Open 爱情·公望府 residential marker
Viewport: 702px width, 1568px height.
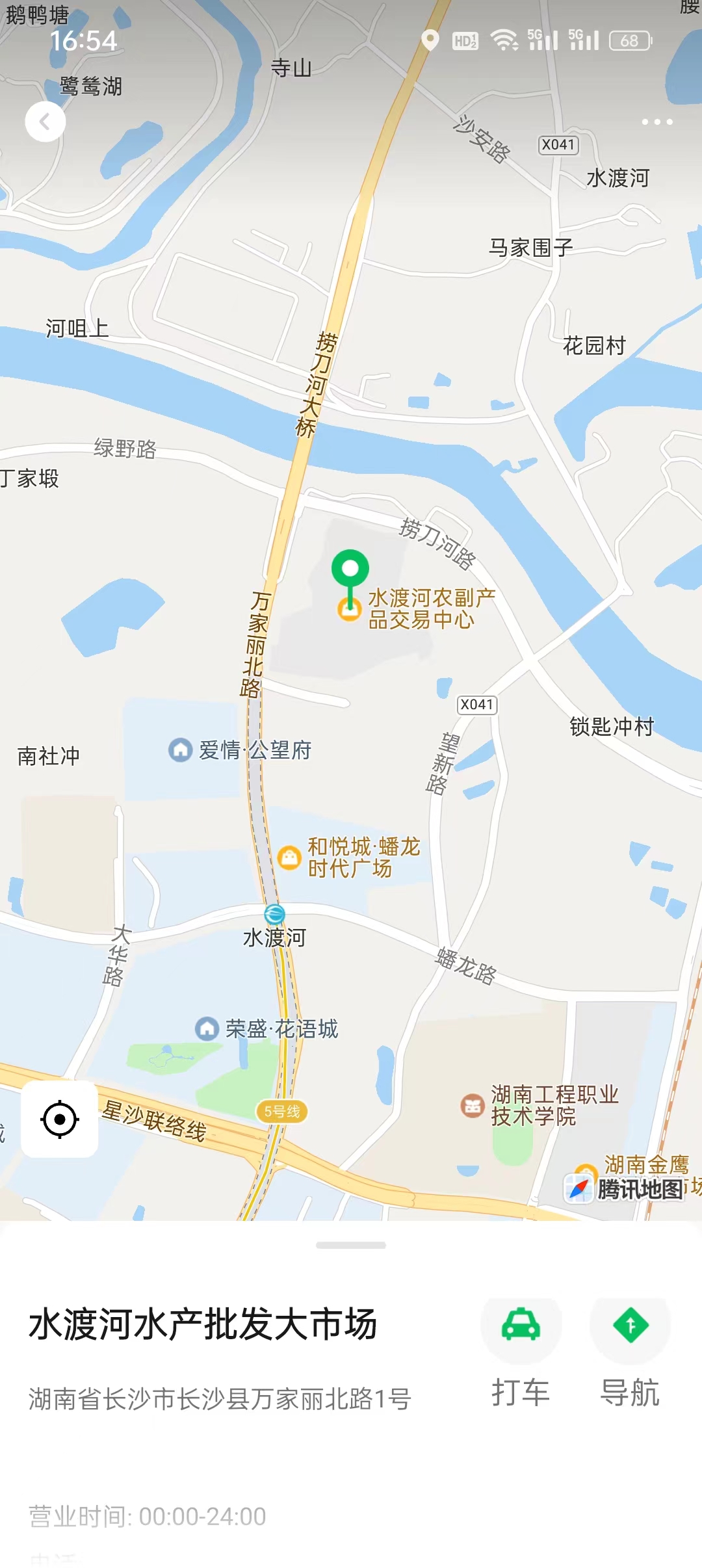point(180,750)
